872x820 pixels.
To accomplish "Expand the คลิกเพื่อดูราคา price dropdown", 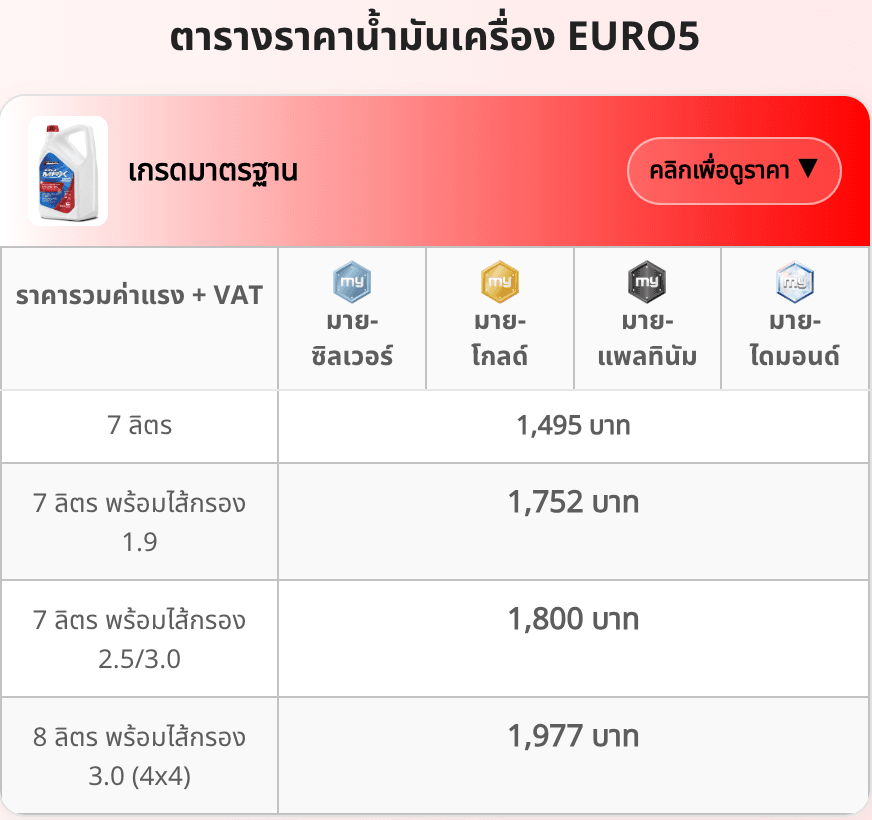I will tap(734, 170).
